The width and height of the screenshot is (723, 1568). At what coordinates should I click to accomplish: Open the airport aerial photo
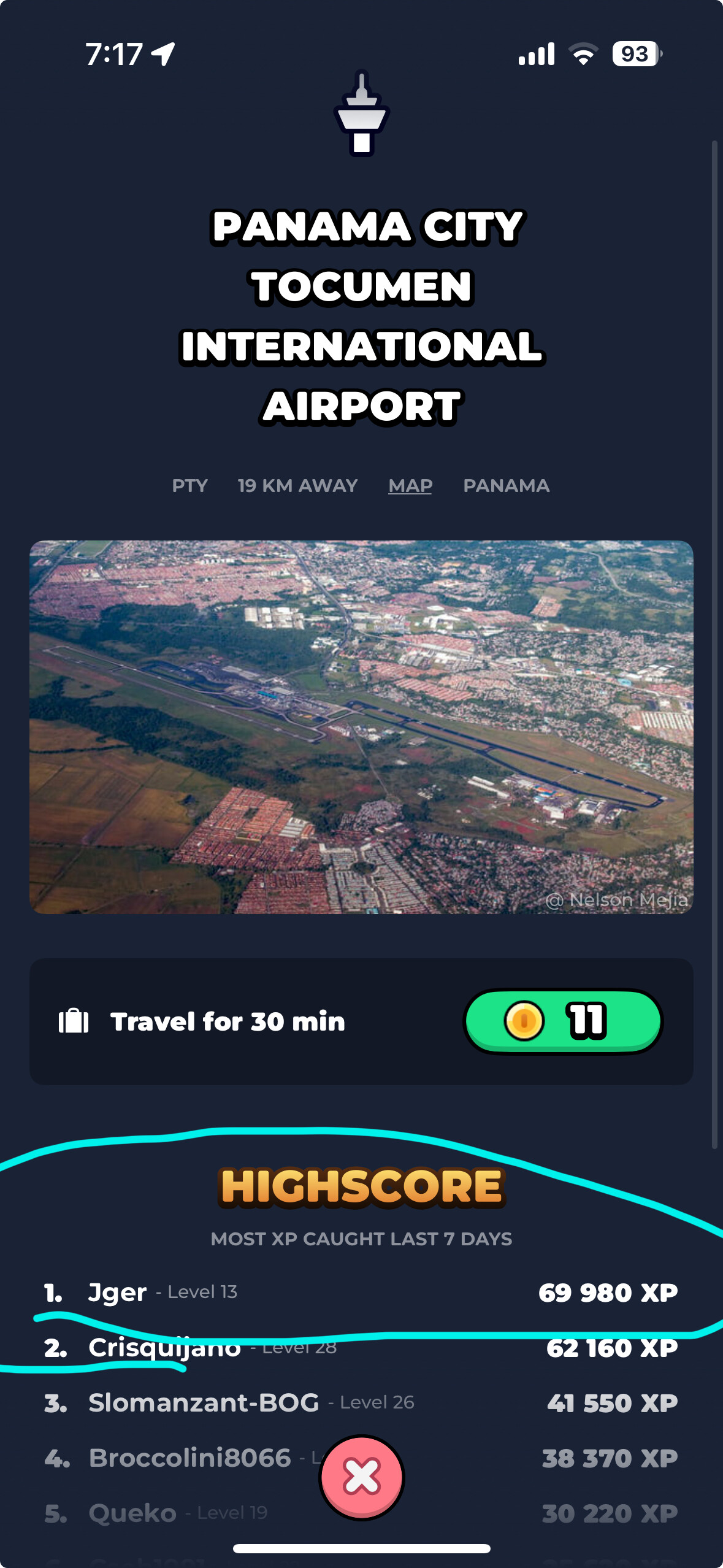click(x=361, y=727)
